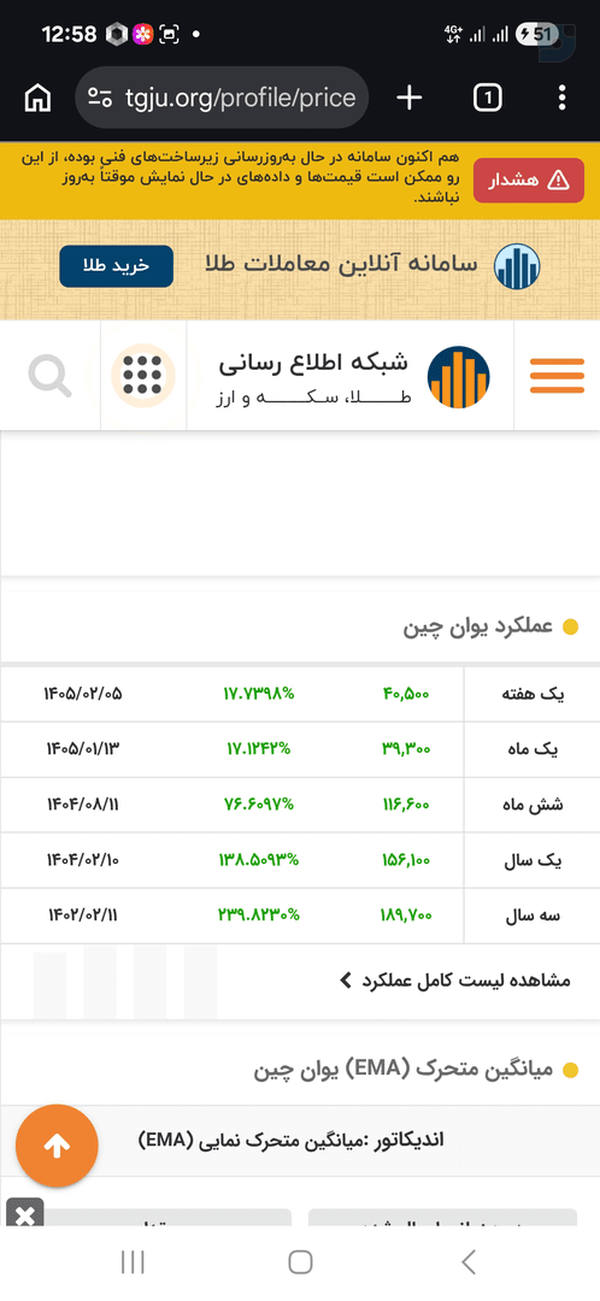Open the tab switcher
This screenshot has width=600, height=1301.
(x=487, y=97)
